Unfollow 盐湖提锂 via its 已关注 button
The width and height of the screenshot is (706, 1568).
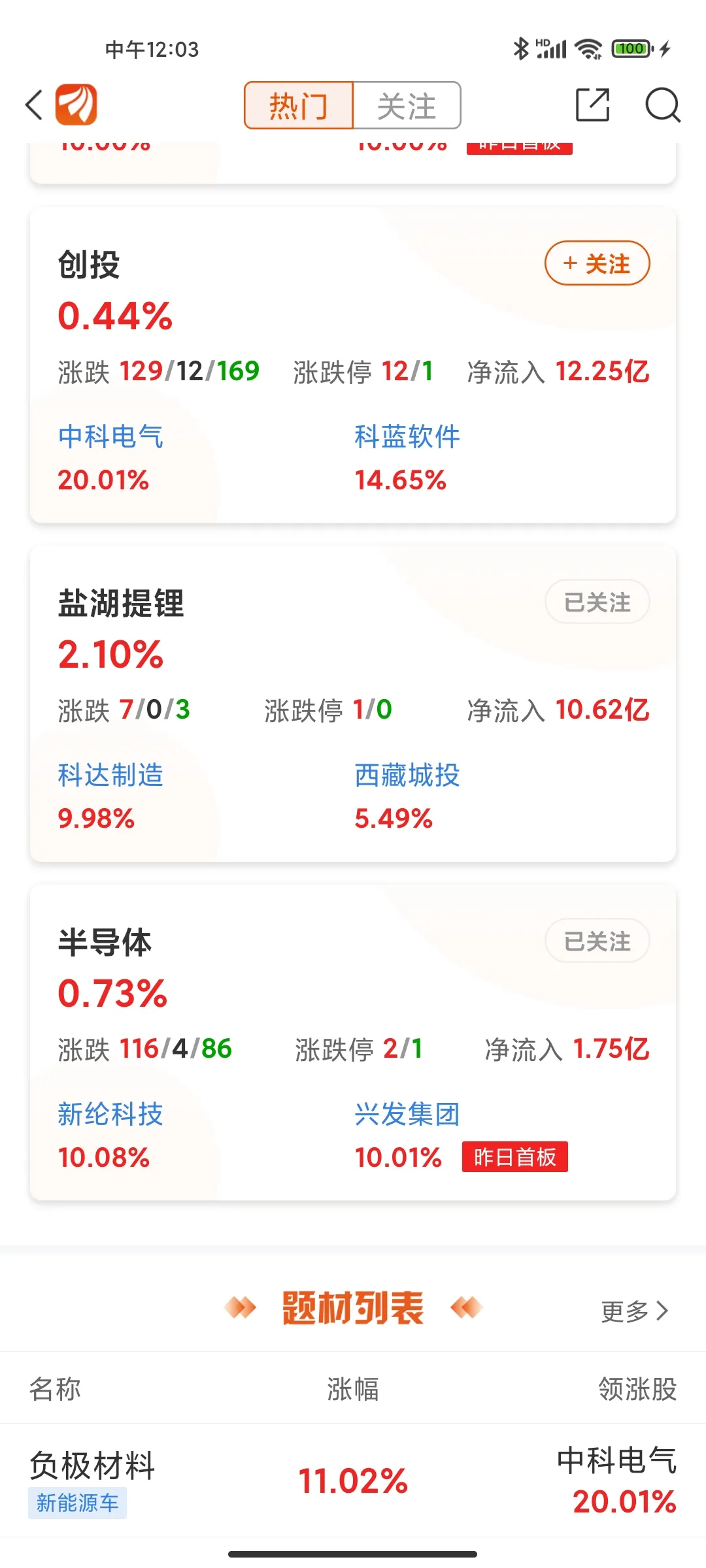click(x=597, y=602)
